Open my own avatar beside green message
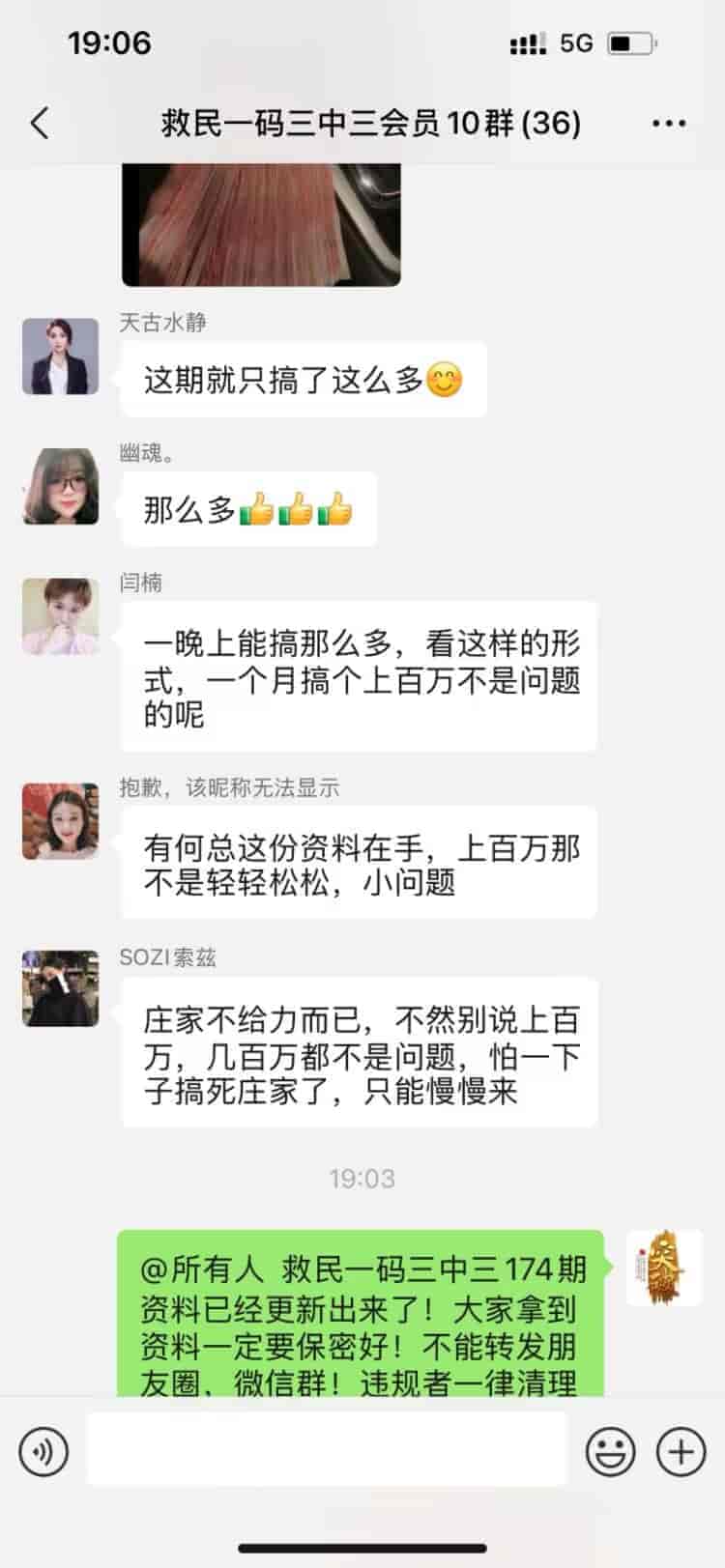This screenshot has height=1568, width=725. point(663,1269)
